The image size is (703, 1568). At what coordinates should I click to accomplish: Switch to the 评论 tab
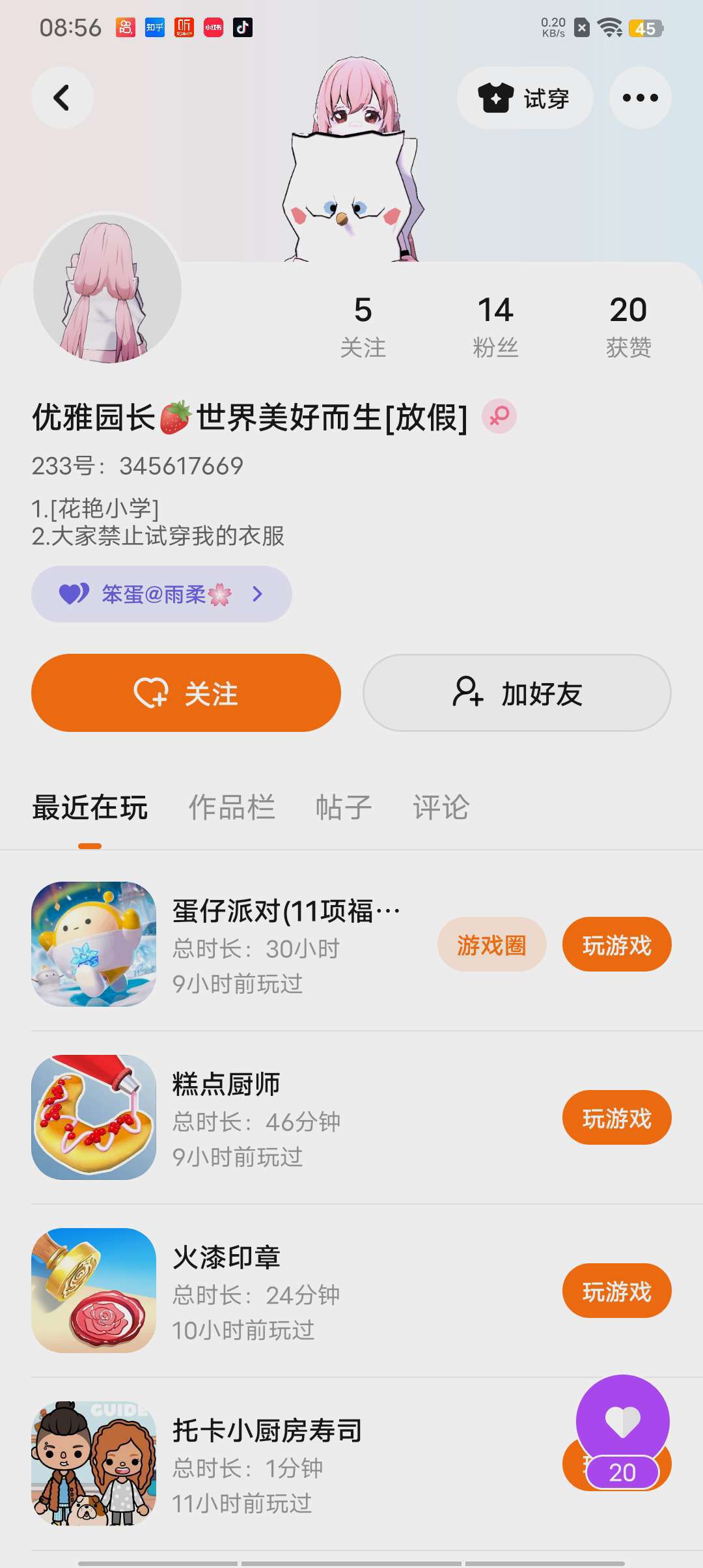(441, 807)
